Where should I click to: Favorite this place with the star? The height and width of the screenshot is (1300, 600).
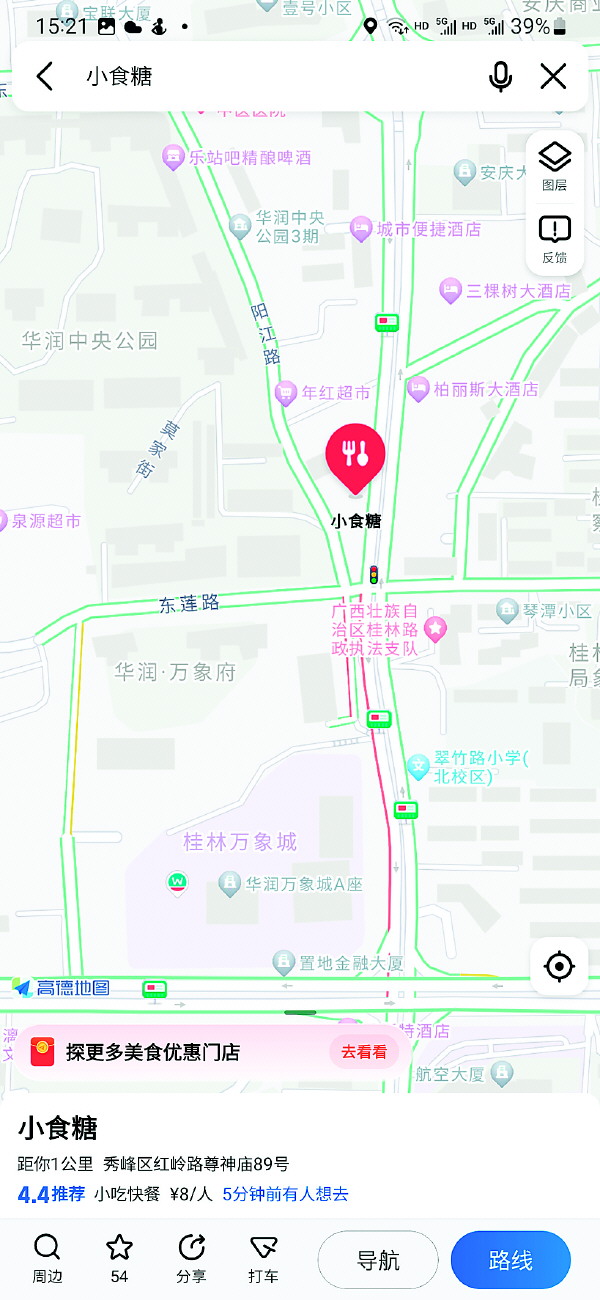point(119,1258)
